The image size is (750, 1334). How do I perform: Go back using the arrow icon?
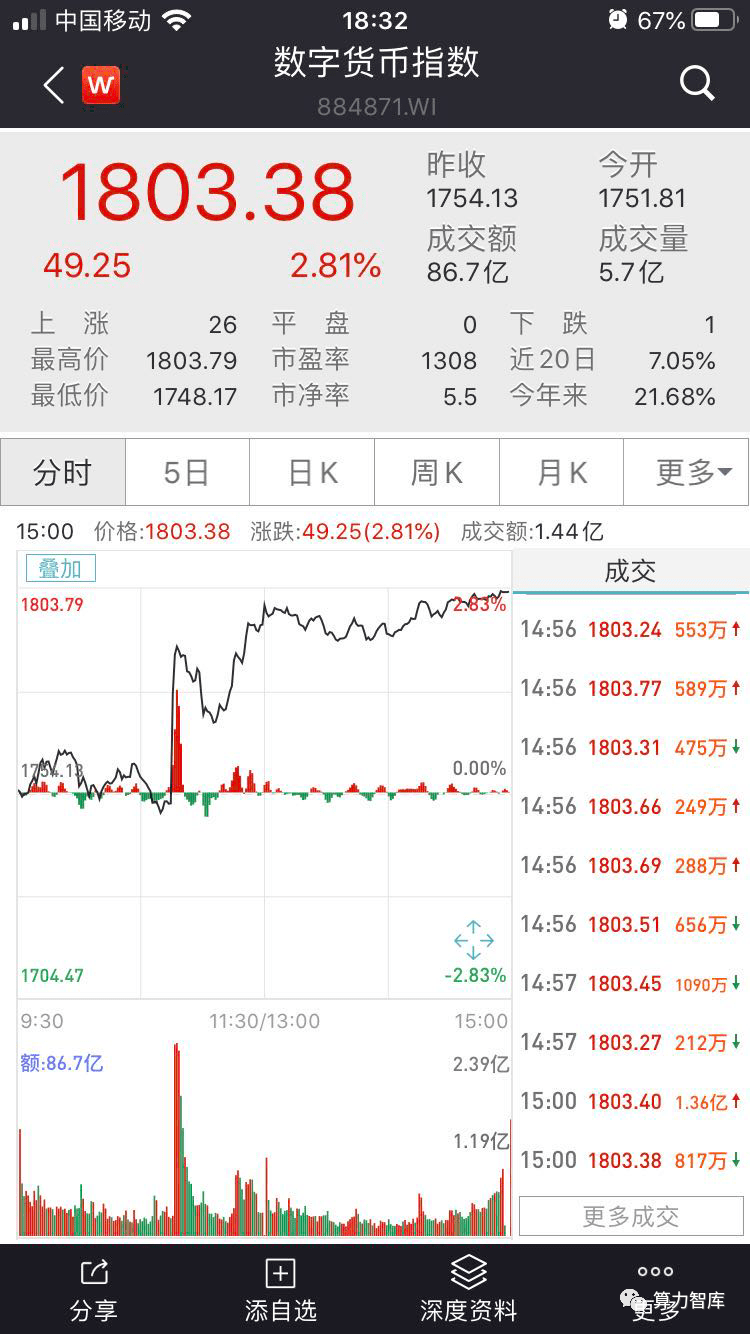[54, 85]
